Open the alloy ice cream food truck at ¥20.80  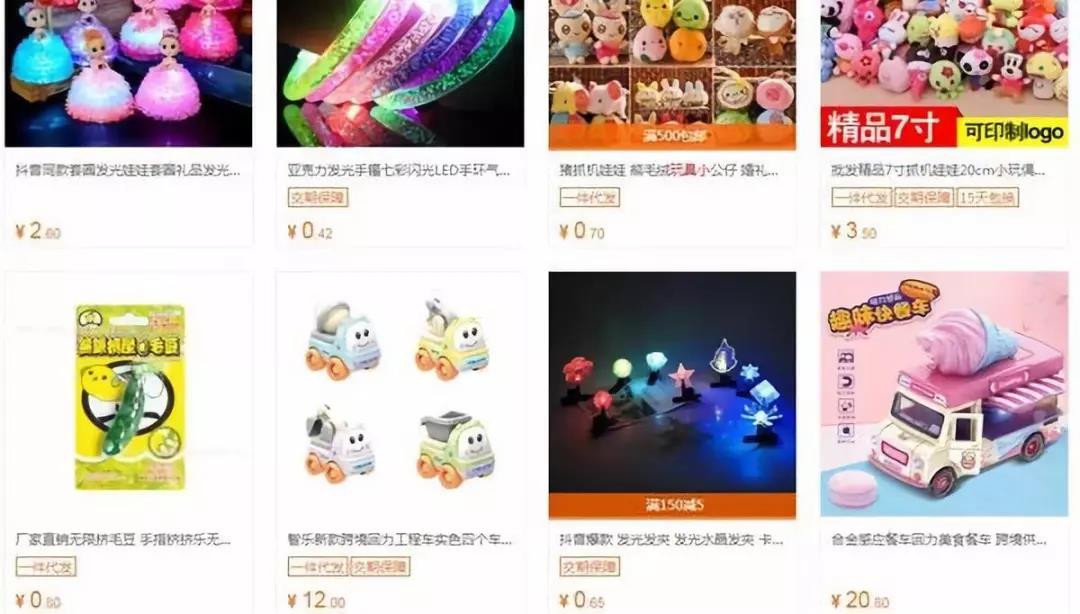(x=944, y=397)
